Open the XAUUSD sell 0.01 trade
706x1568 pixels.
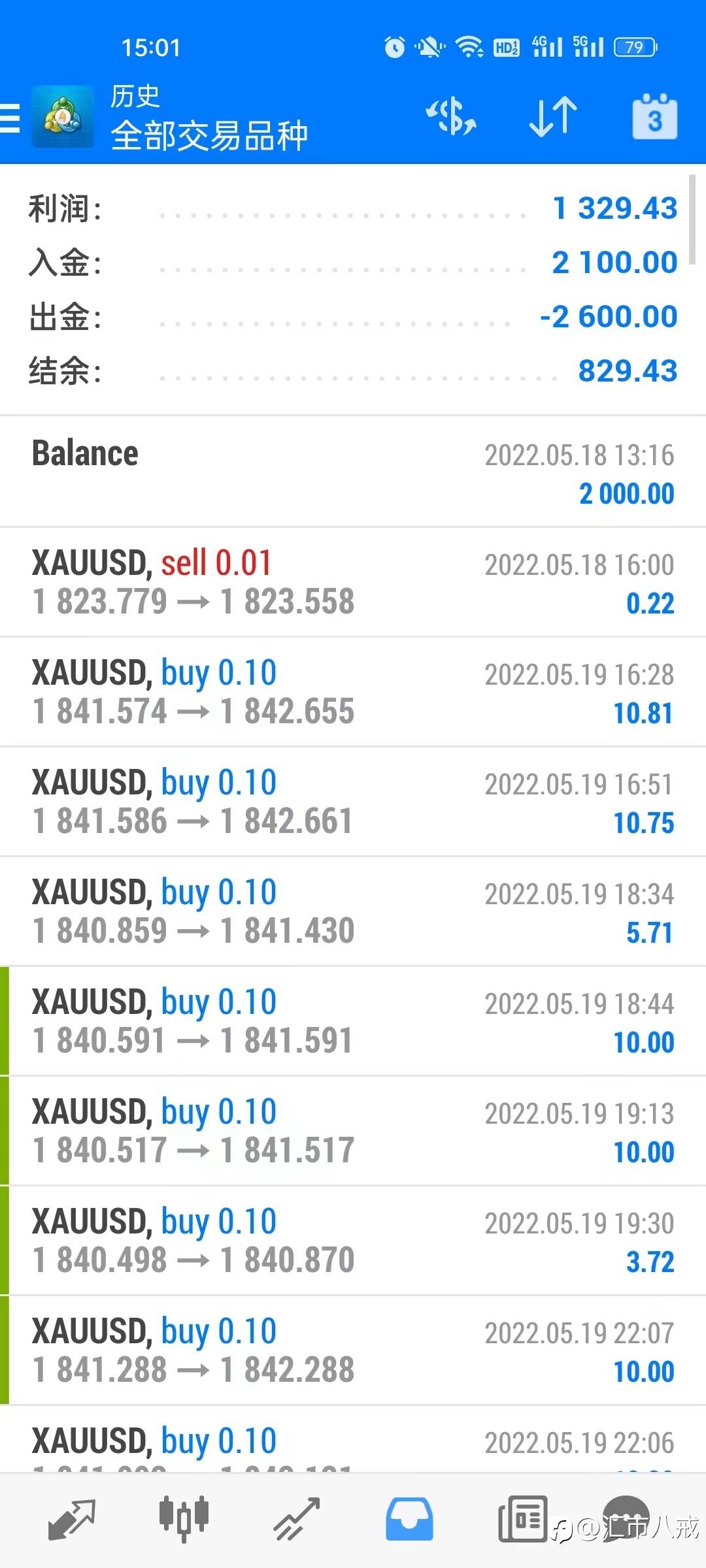353,581
